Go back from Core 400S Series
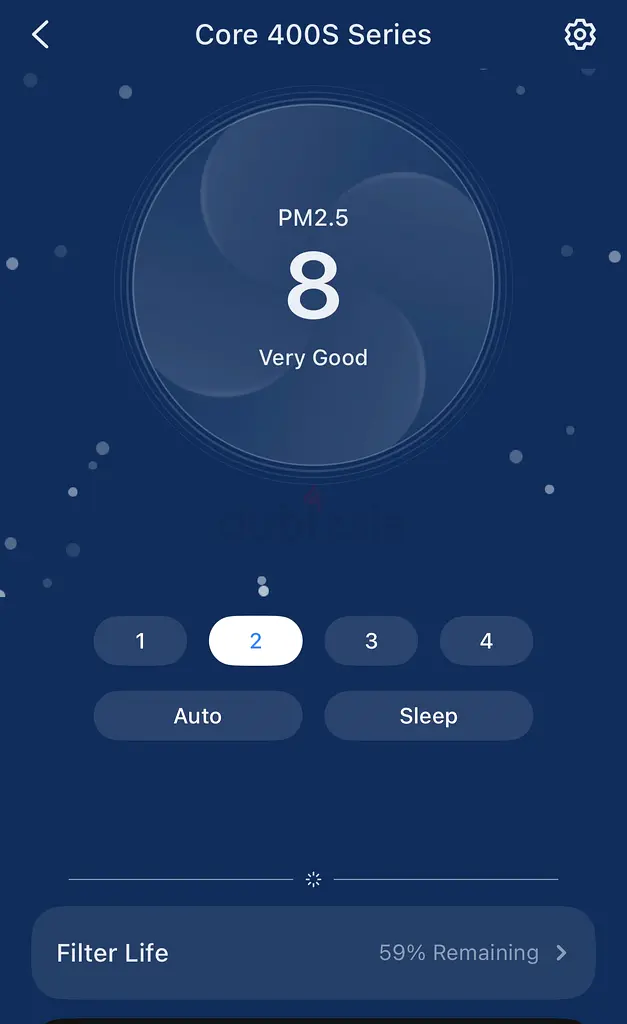The height and width of the screenshot is (1024, 627). tap(40, 35)
